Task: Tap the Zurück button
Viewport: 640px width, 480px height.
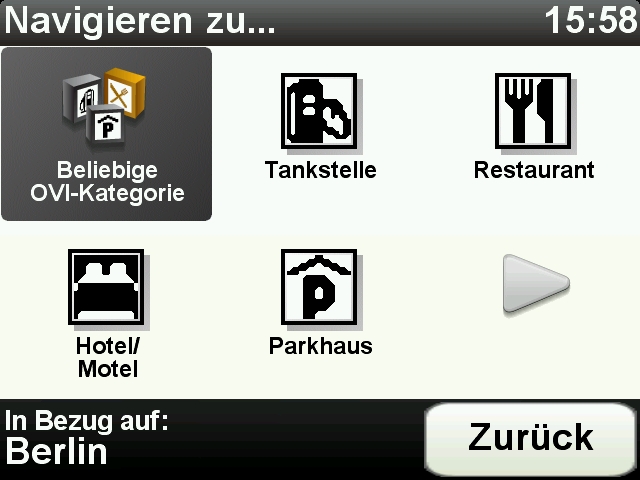Action: (531, 438)
